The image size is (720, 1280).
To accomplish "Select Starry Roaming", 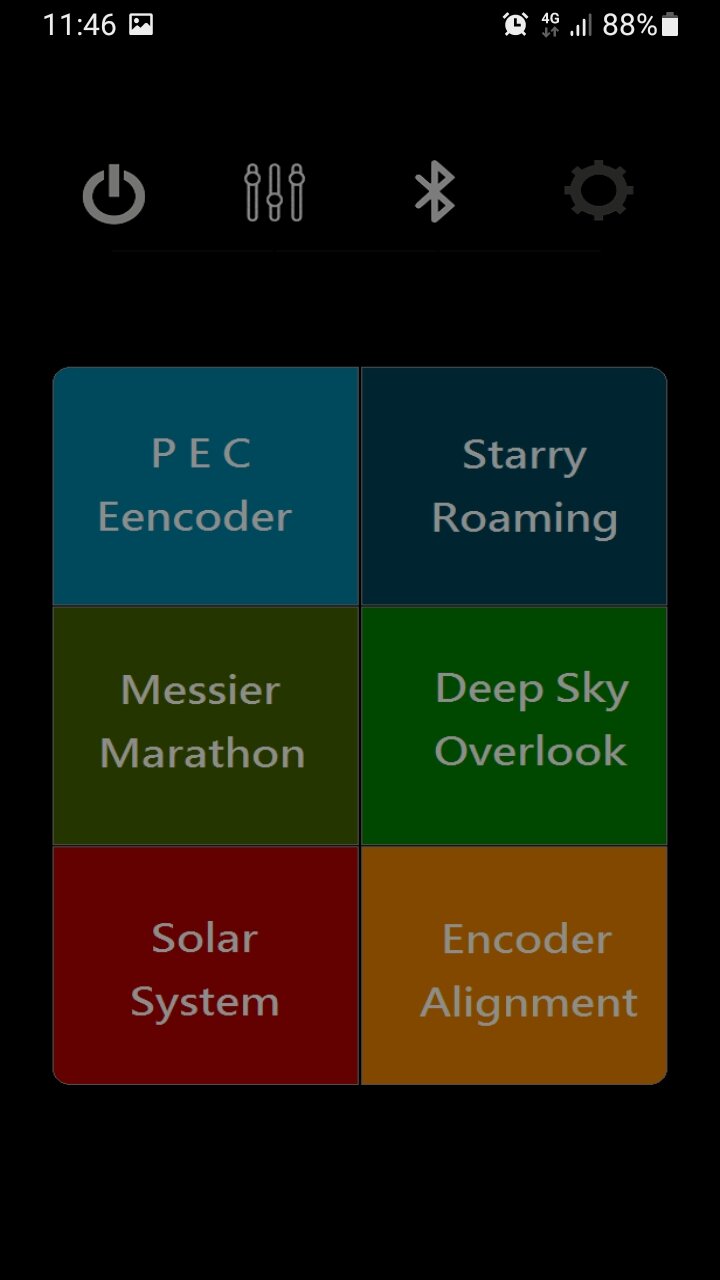I will (514, 486).
